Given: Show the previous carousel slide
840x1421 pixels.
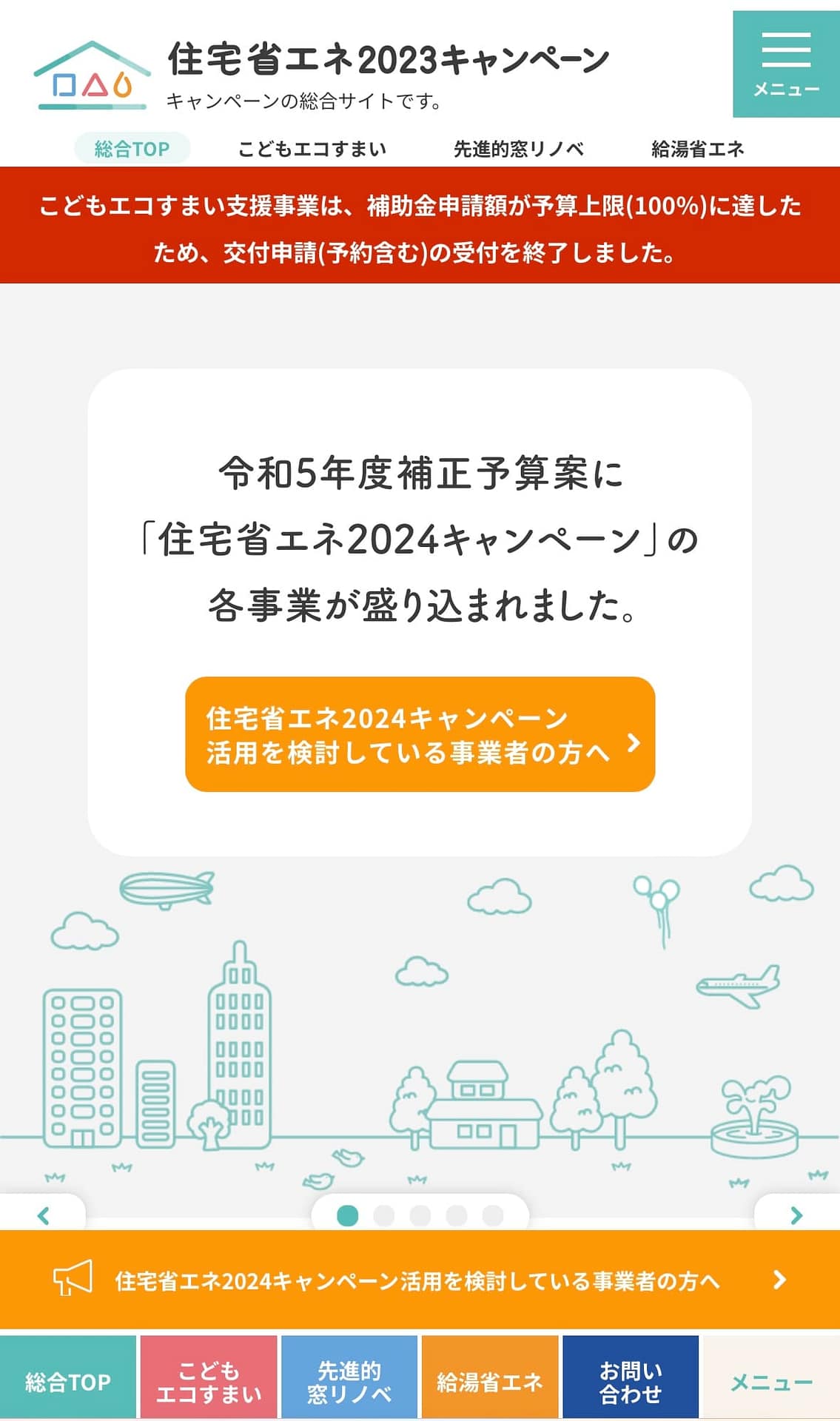Looking at the screenshot, I should (43, 1215).
